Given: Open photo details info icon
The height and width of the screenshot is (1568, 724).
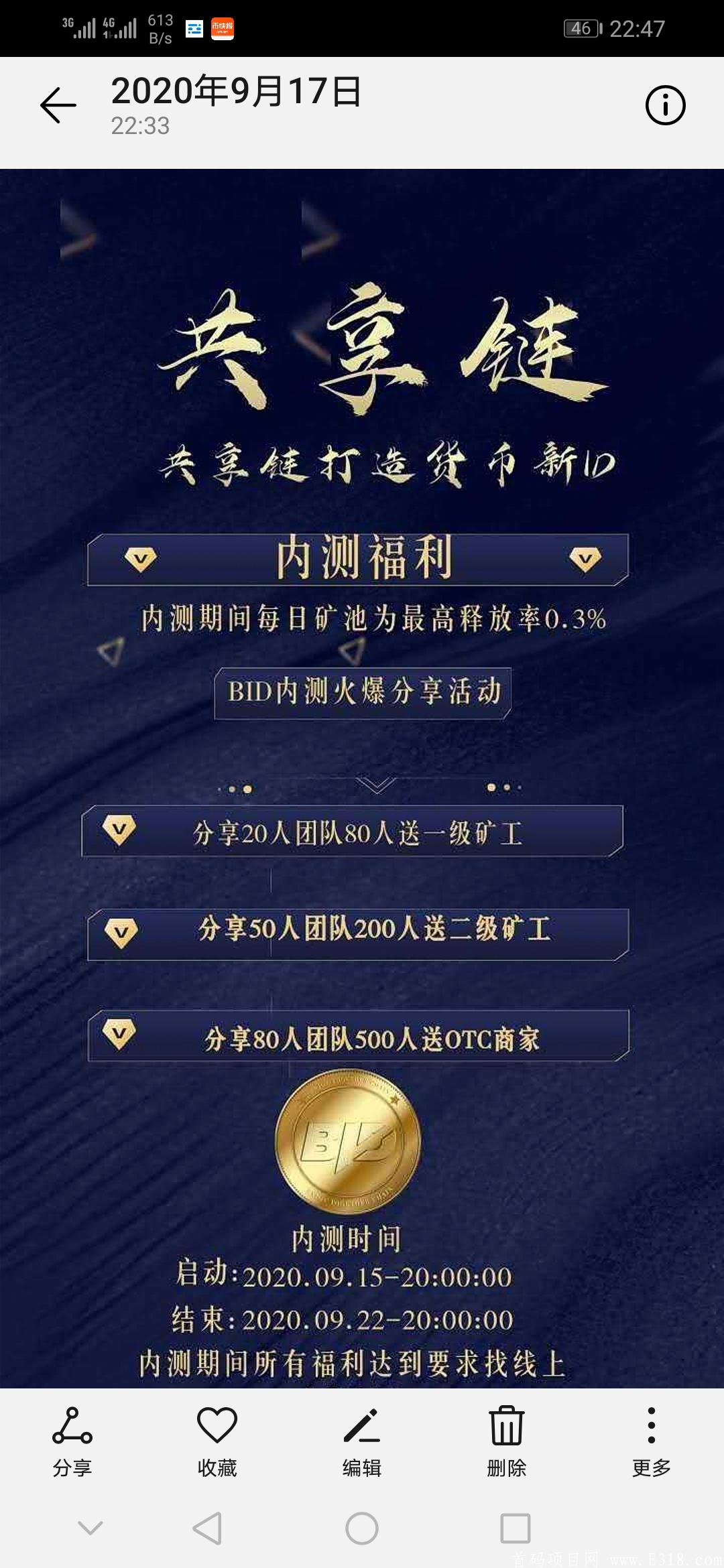Looking at the screenshot, I should coord(665,105).
